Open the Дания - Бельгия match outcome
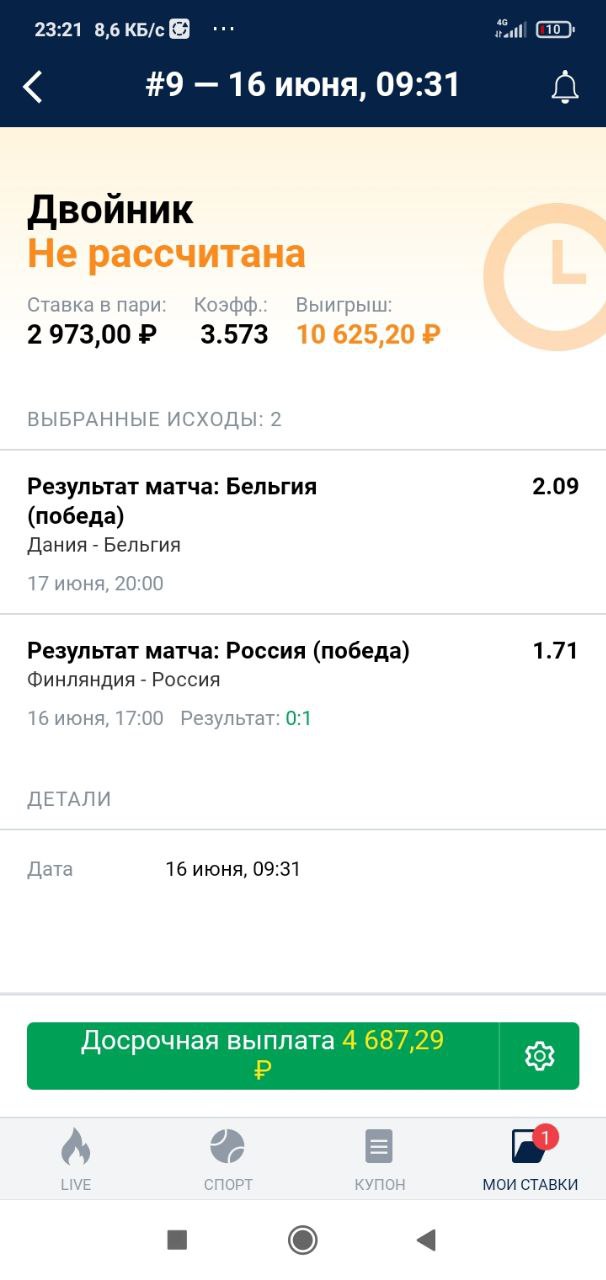 pyautogui.click(x=303, y=532)
